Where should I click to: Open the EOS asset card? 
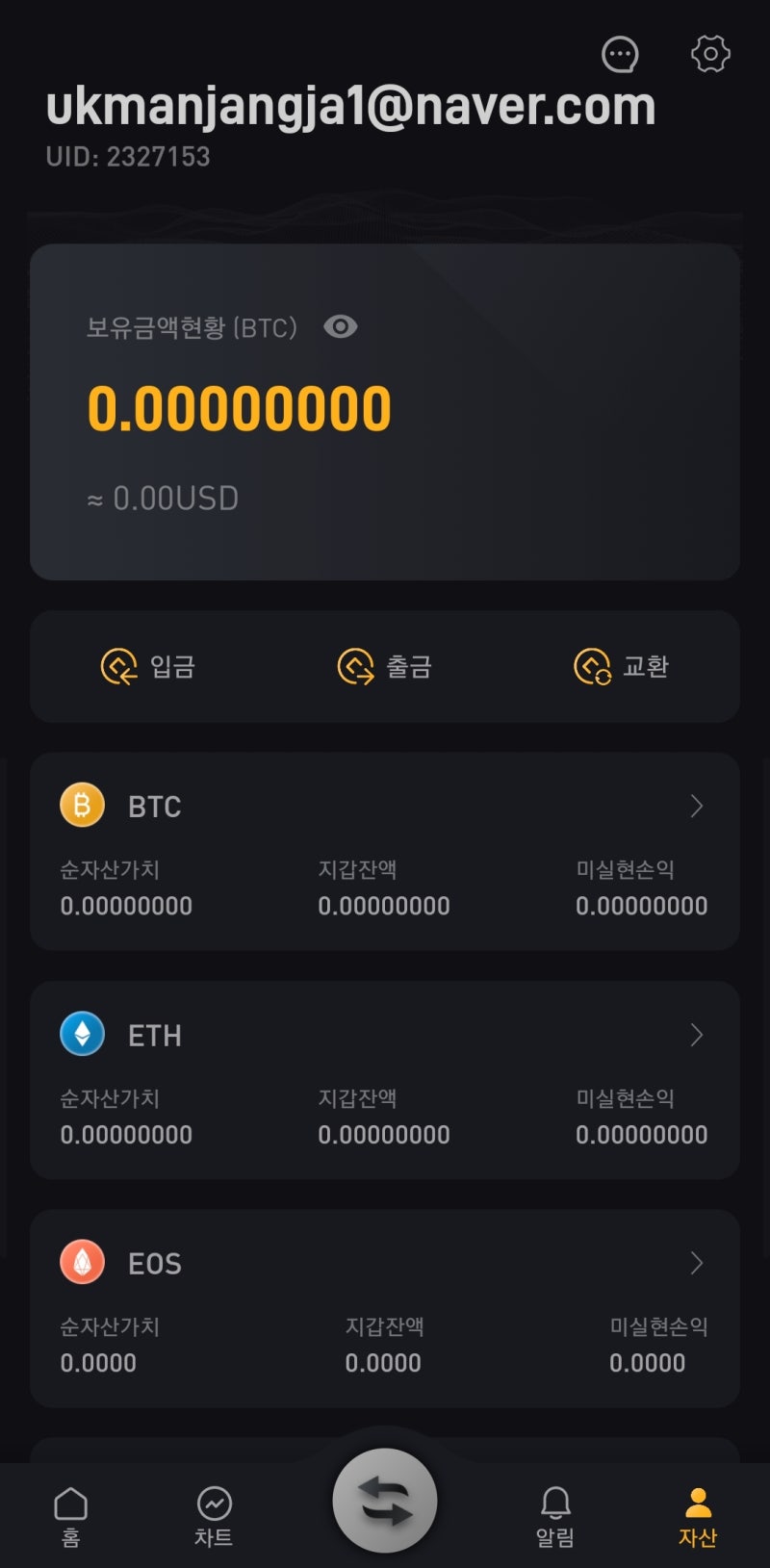tap(385, 1308)
